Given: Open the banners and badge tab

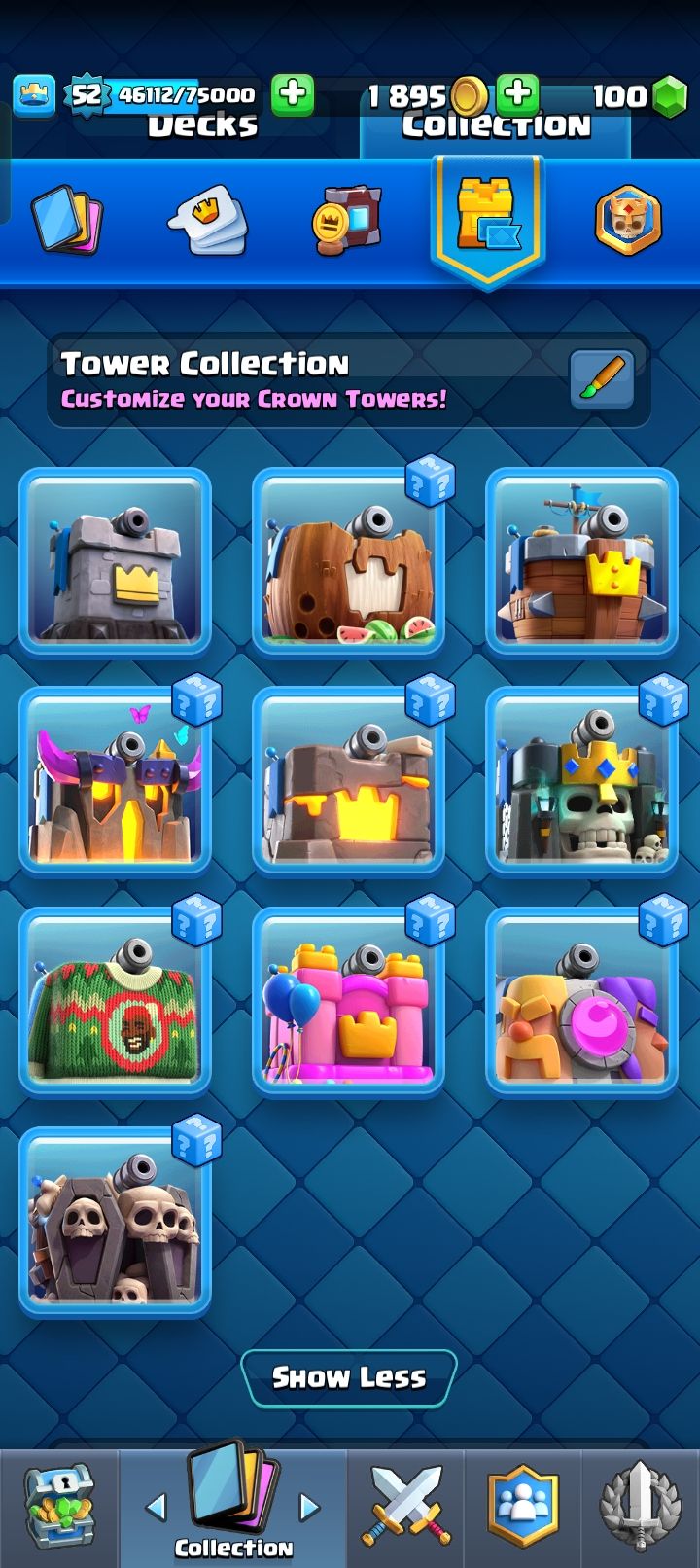Looking at the screenshot, I should click(x=347, y=220).
